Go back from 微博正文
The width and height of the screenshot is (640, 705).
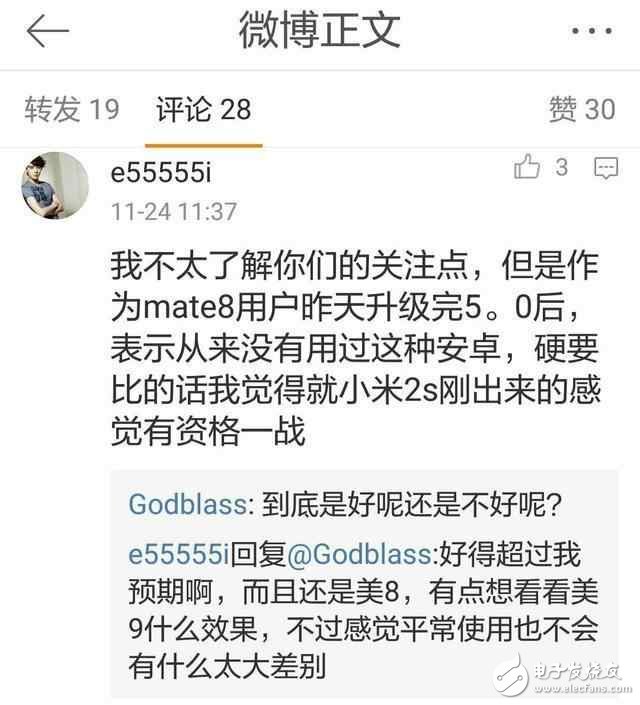(x=47, y=31)
